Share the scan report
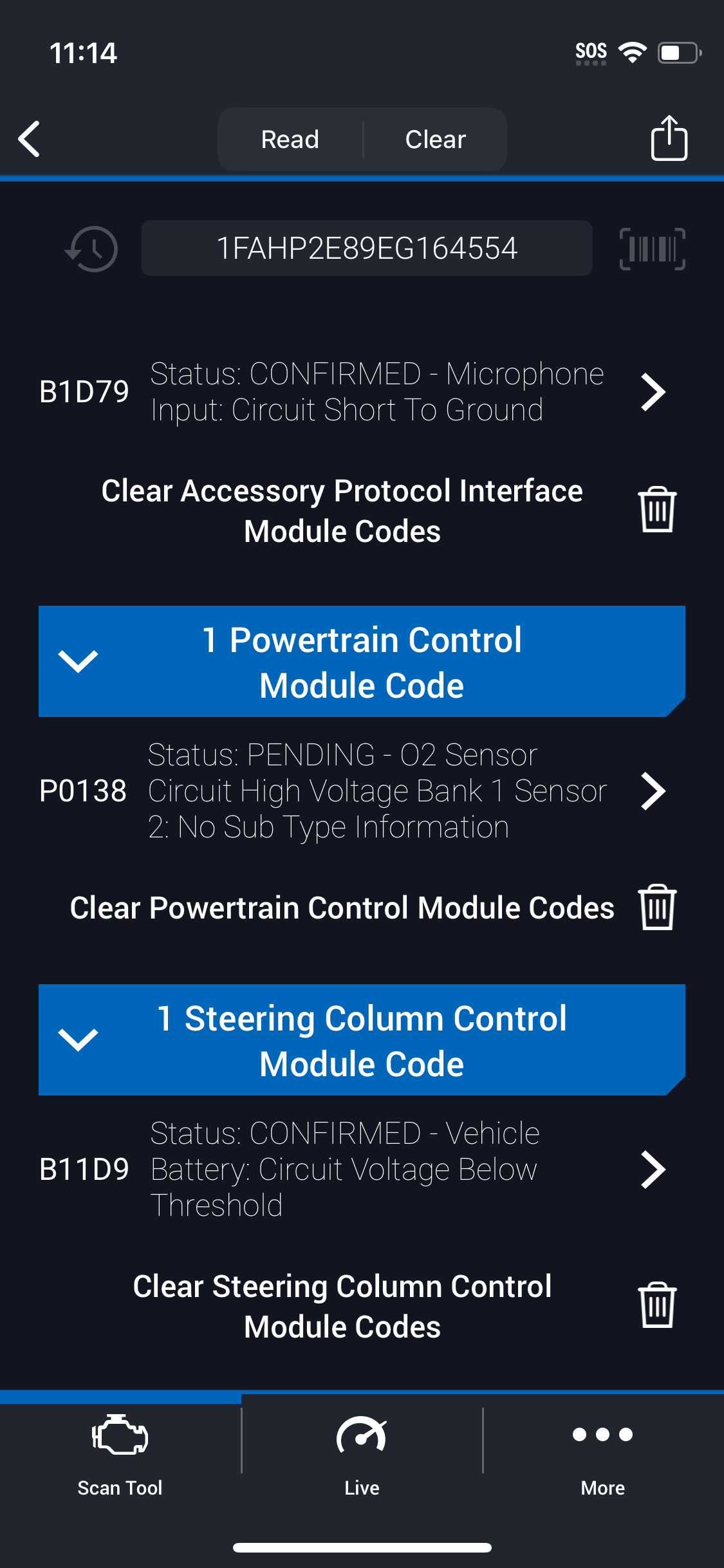Image resolution: width=724 pixels, height=1568 pixels. (669, 138)
